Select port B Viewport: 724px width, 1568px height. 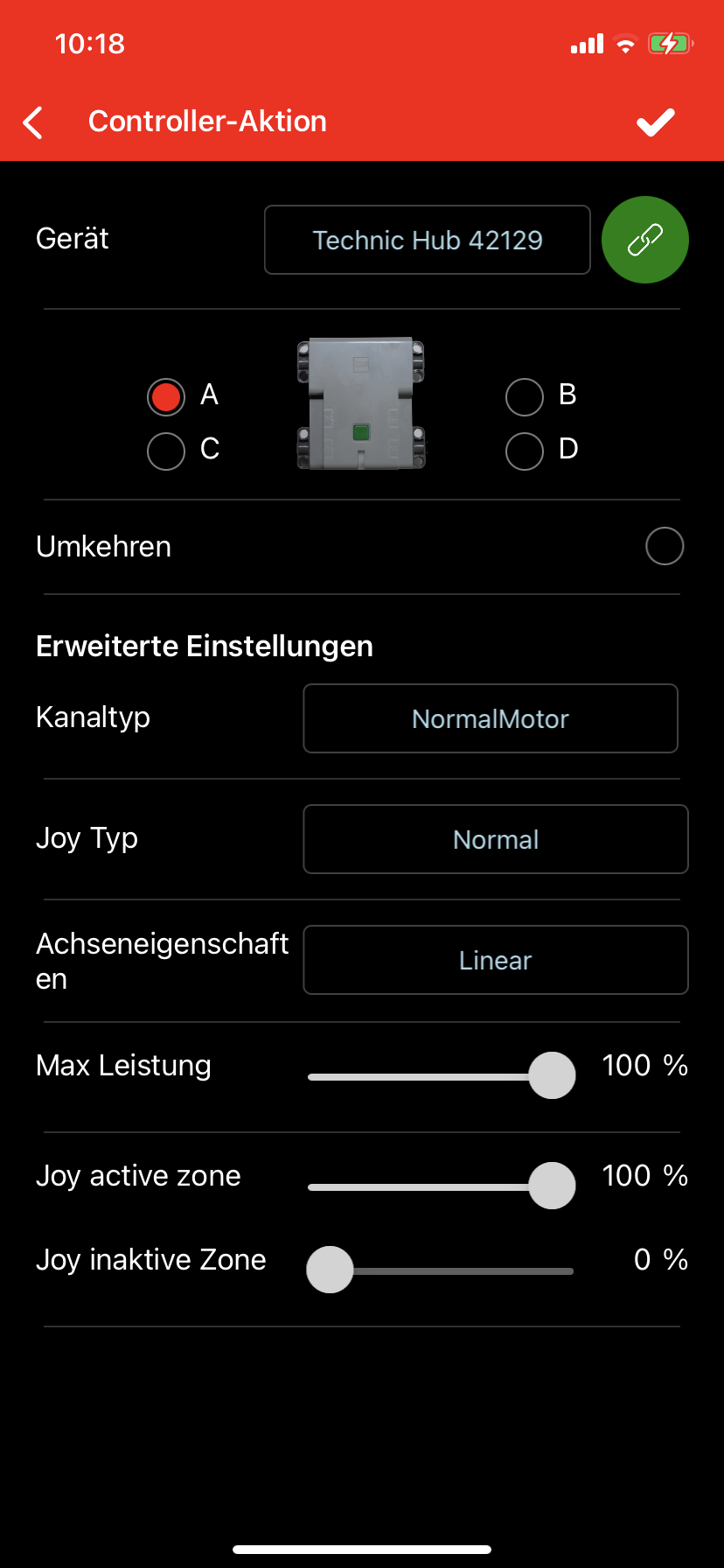click(x=525, y=397)
